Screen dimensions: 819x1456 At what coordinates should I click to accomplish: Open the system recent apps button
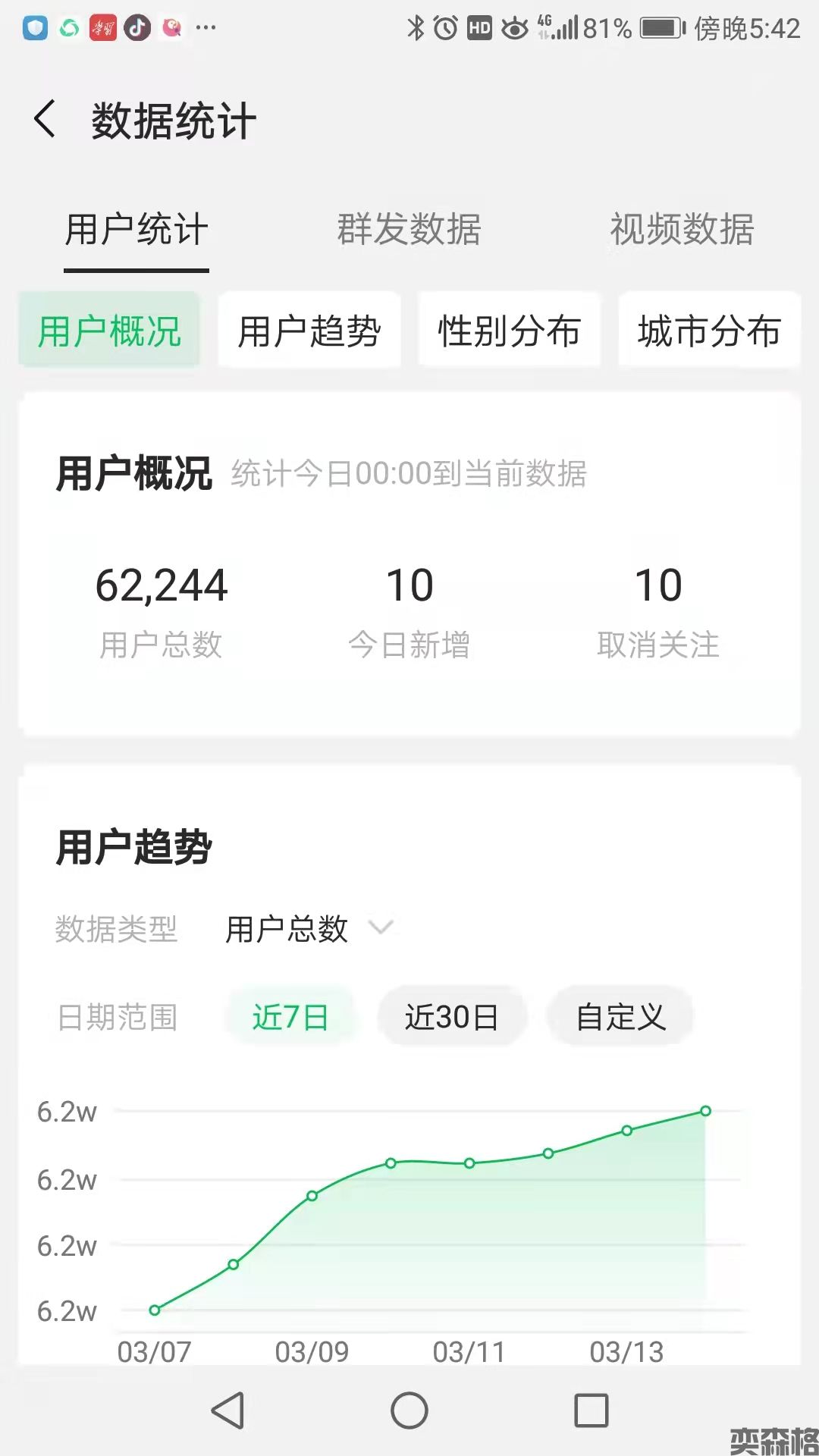591,1410
